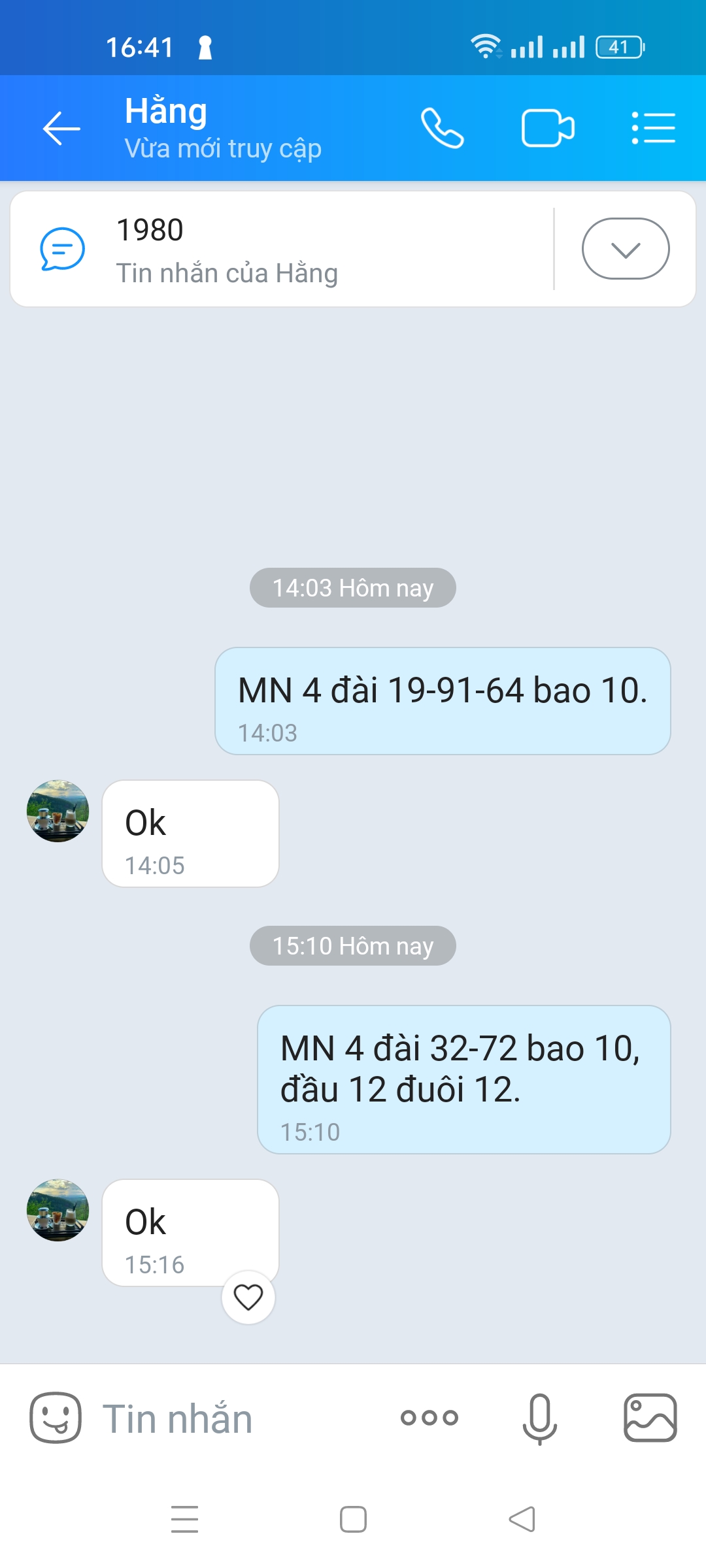Go back from the Hằng chat
The height and width of the screenshot is (1568, 706).
coord(61,128)
